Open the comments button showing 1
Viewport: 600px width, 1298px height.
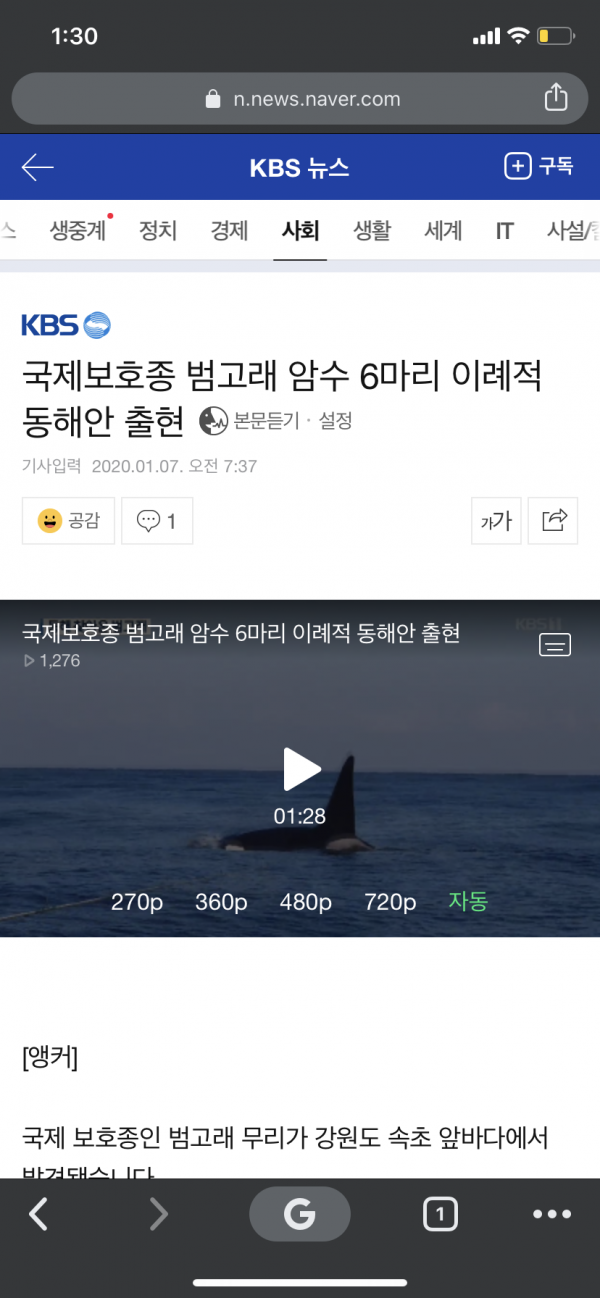coord(157,520)
